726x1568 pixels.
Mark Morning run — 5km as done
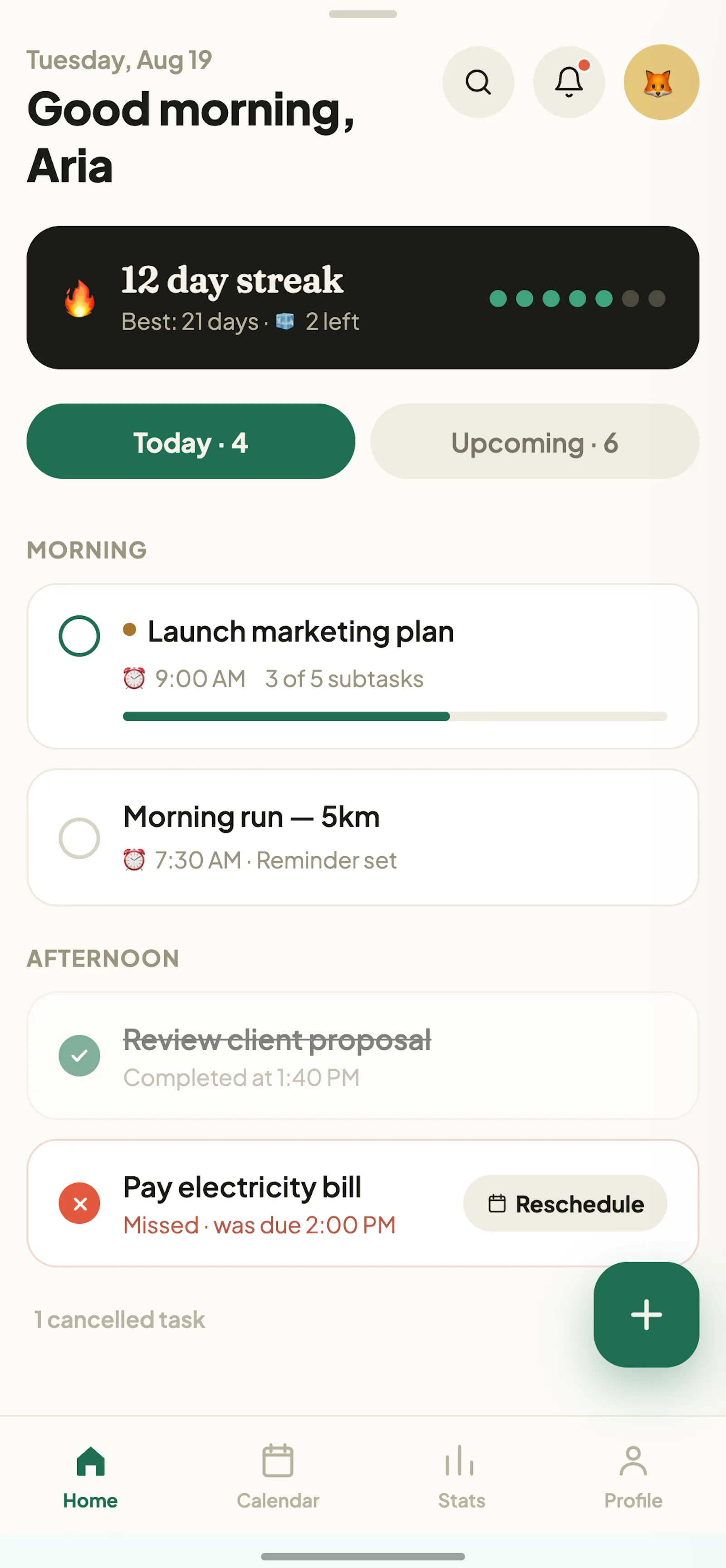(x=79, y=838)
